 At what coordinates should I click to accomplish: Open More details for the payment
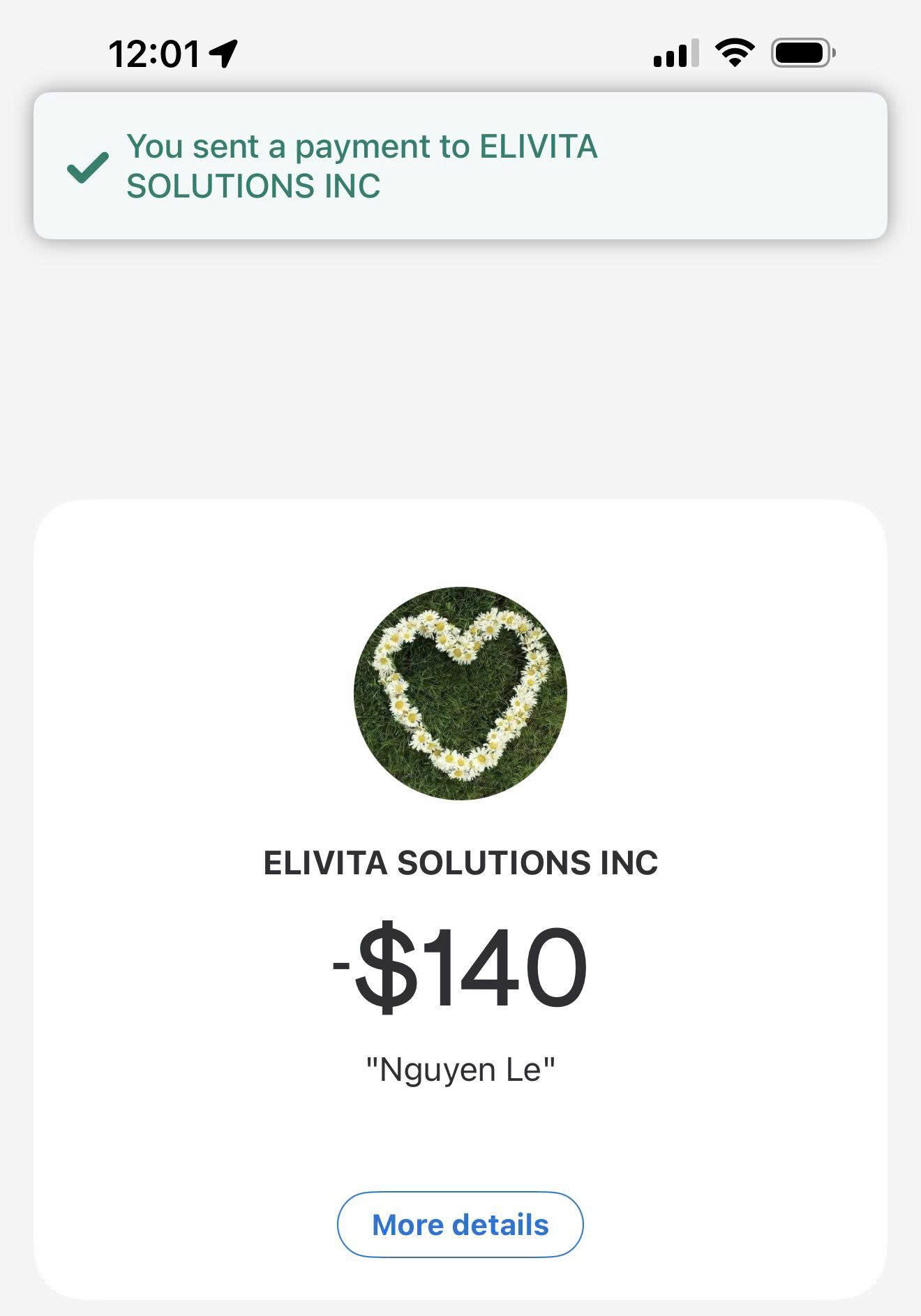pos(460,1225)
